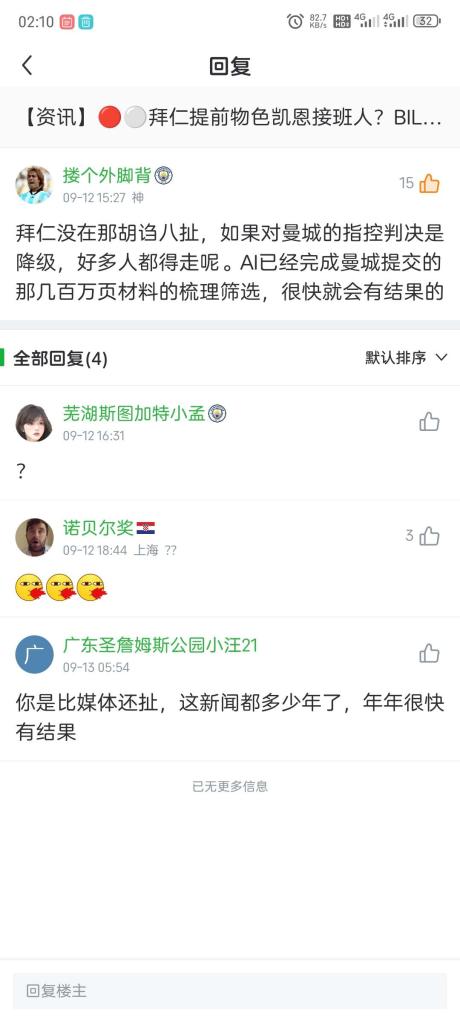
Task: Open the original 拜仁 news post title
Action: (x=230, y=118)
